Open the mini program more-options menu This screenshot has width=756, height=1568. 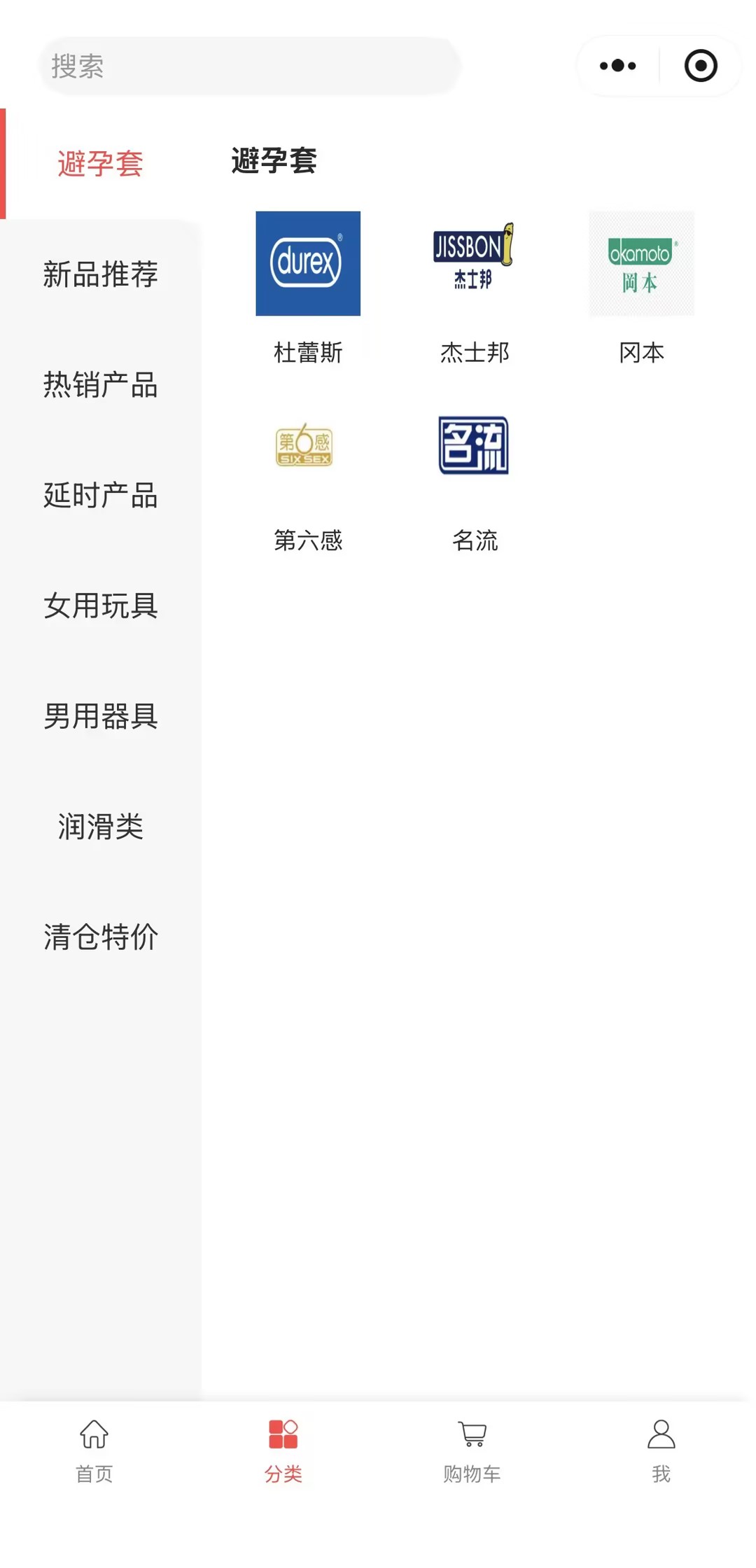[618, 66]
